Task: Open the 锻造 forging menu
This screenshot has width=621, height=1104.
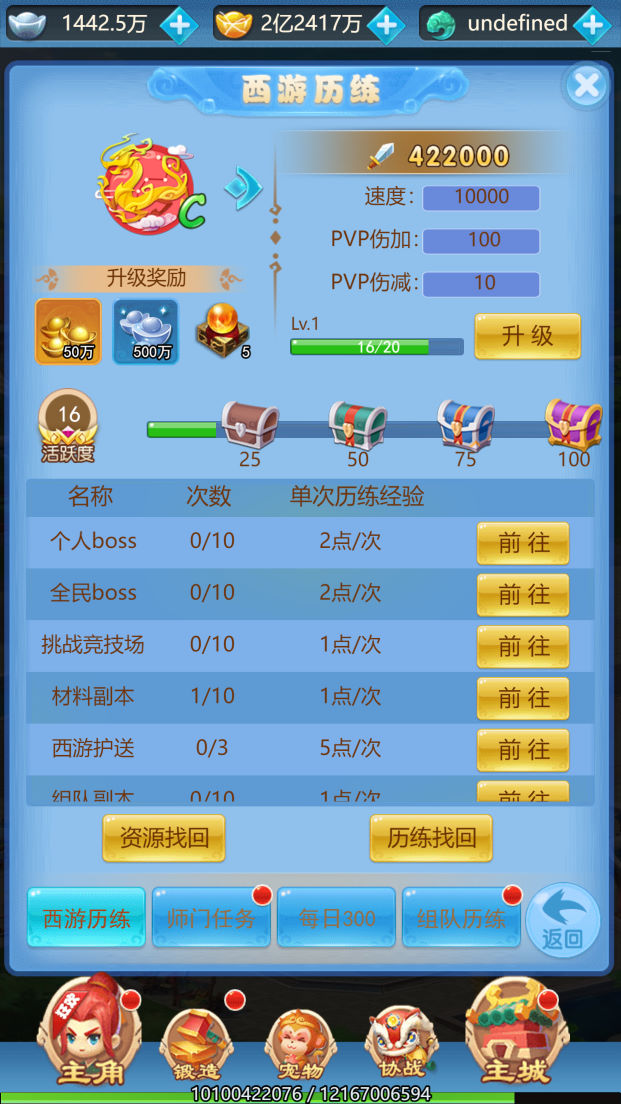Action: (195, 1044)
